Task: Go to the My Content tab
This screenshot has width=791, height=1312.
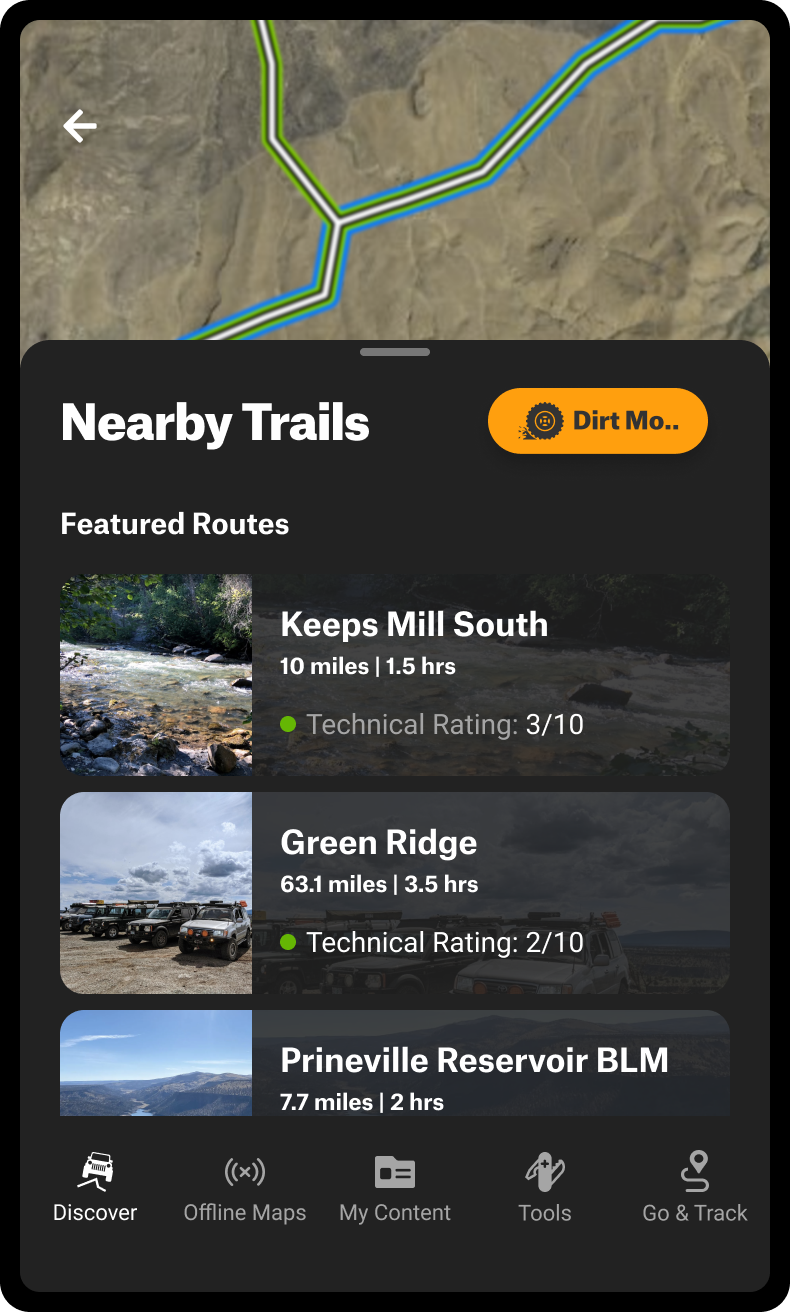Action: coord(395,1188)
